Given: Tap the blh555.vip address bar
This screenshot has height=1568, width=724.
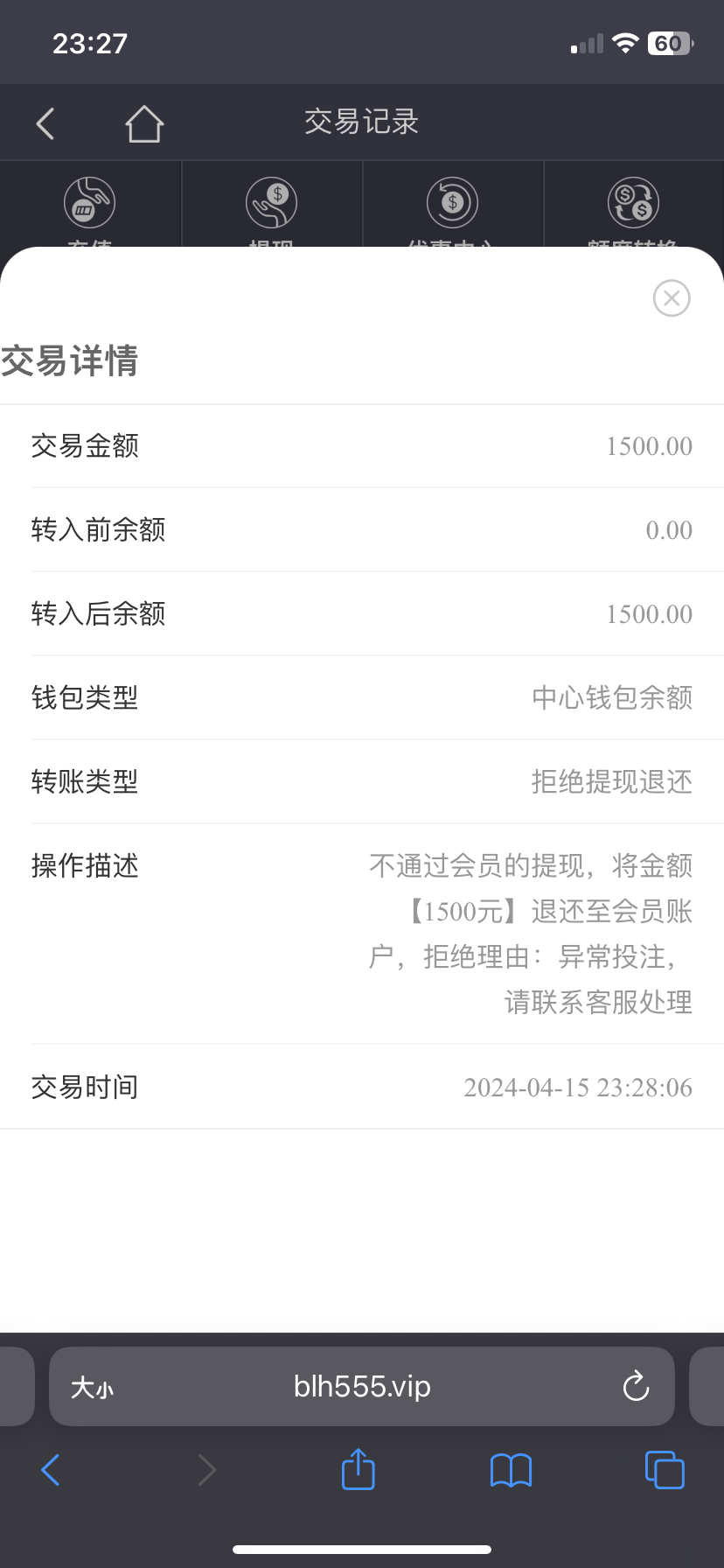Looking at the screenshot, I should point(362,1386).
